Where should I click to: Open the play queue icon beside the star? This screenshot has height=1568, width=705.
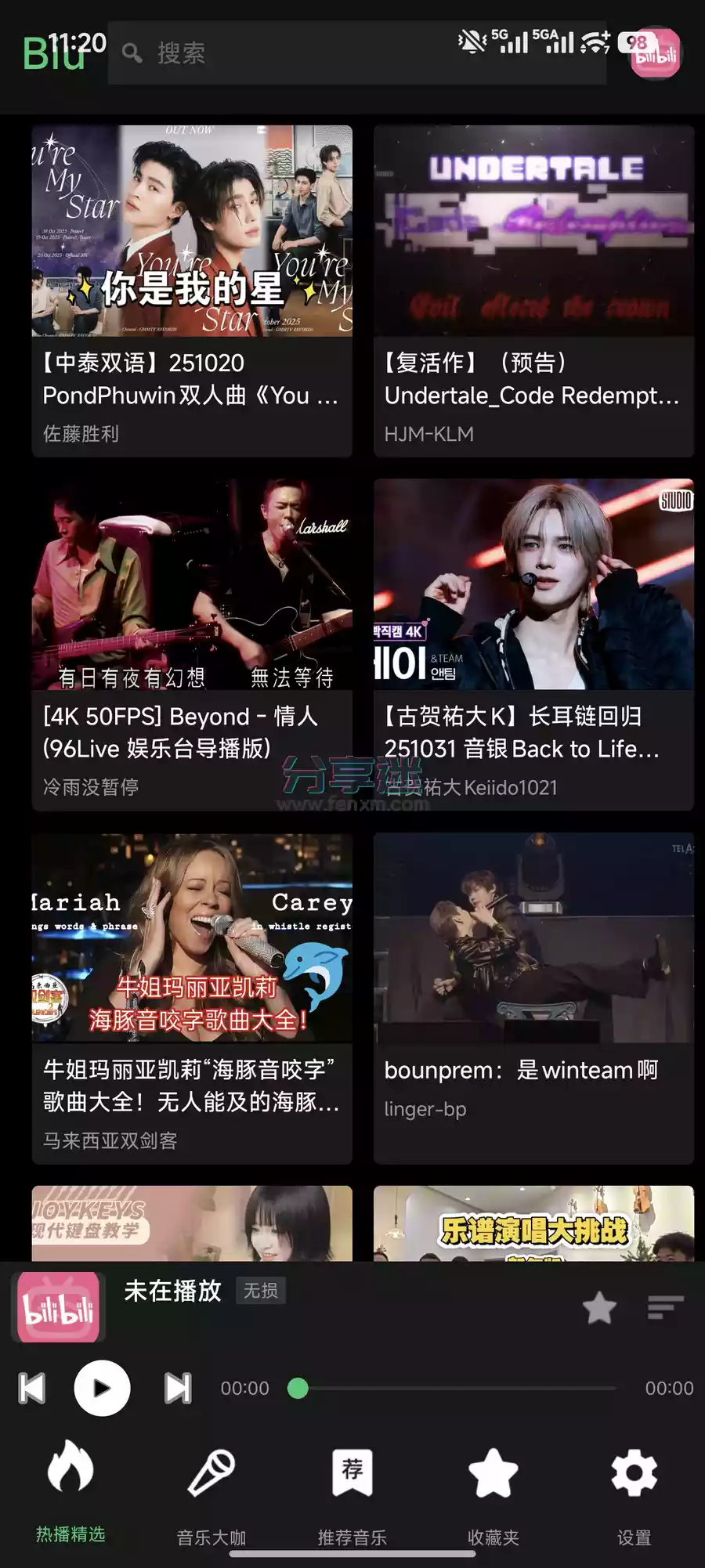(x=665, y=1306)
